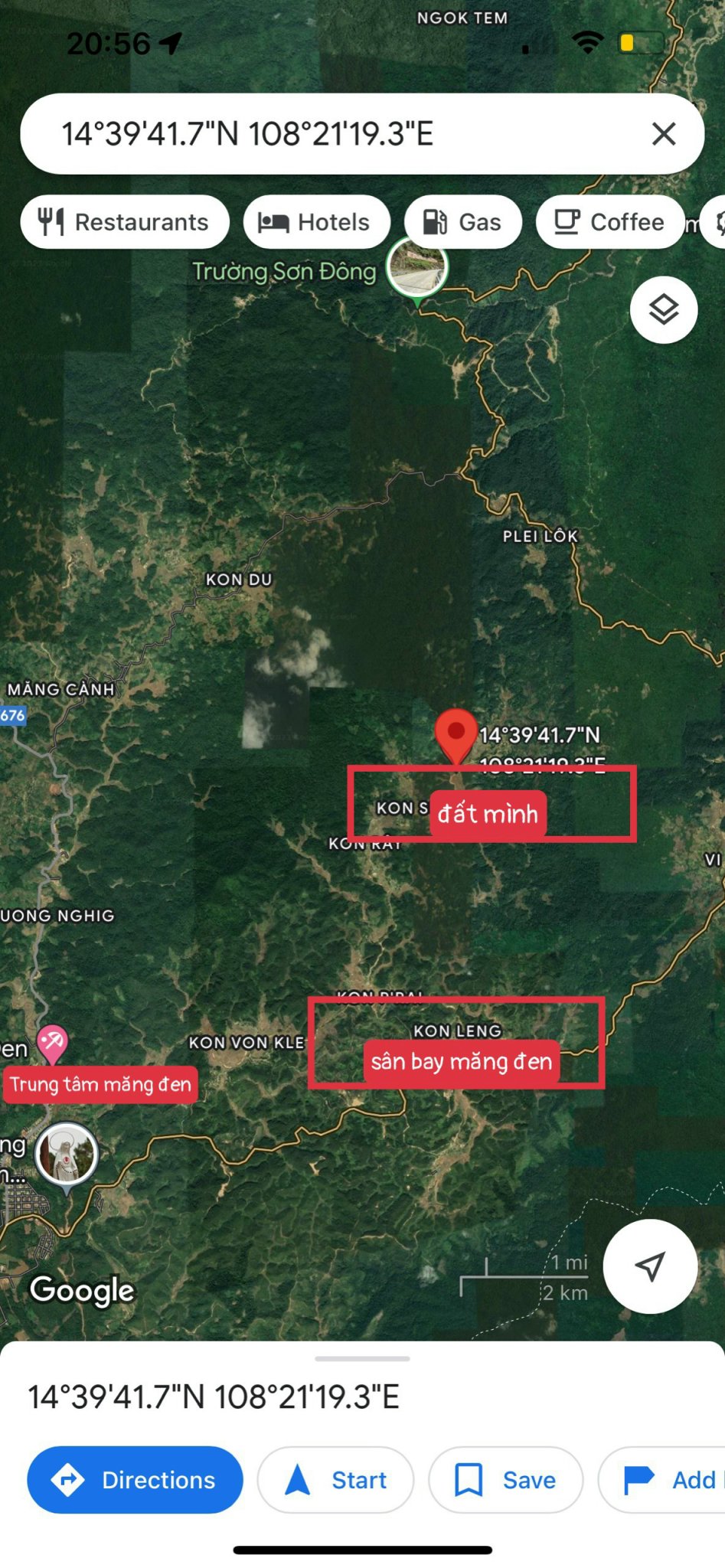Show Gas stations nearby

[x=462, y=222]
